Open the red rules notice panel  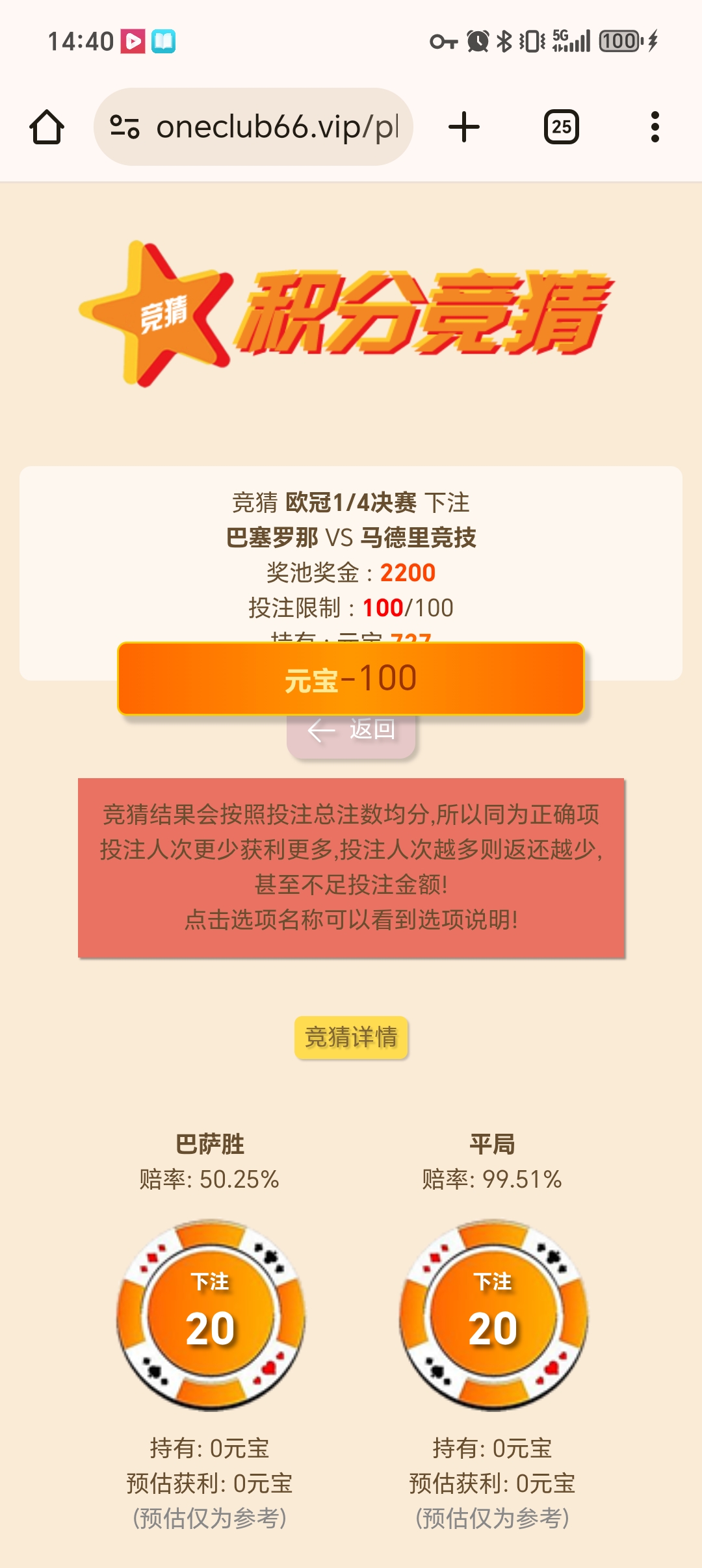pyautogui.click(x=351, y=871)
